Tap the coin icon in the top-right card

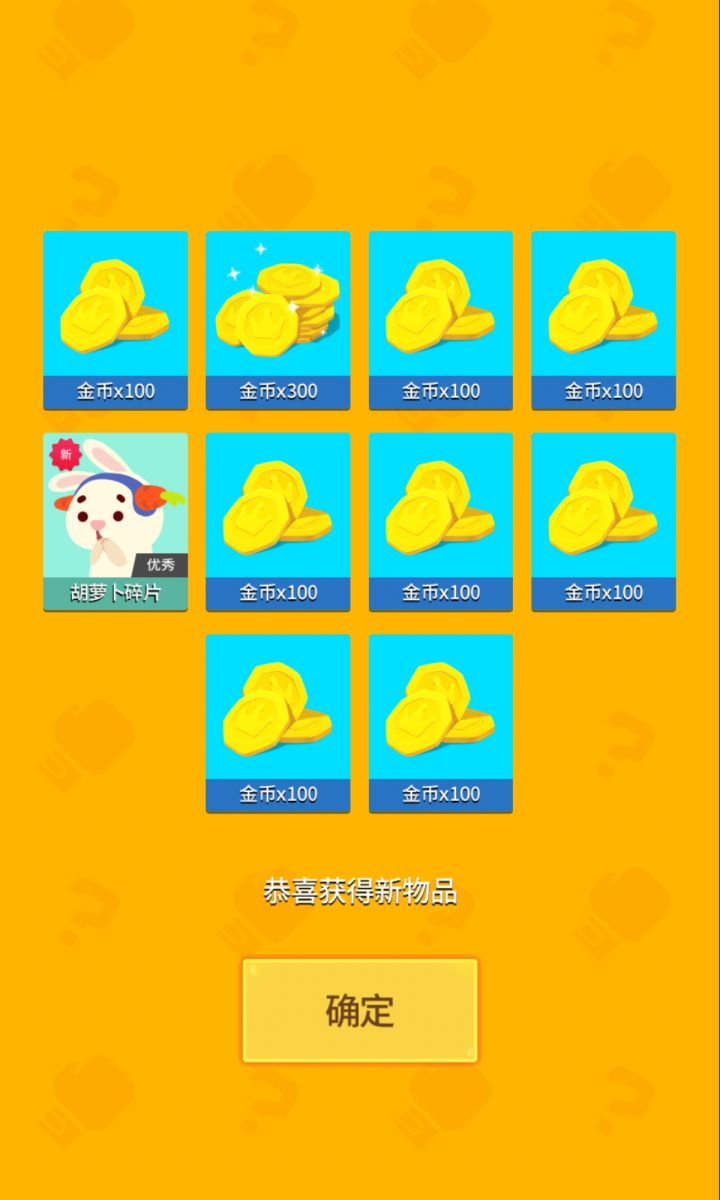click(x=604, y=305)
